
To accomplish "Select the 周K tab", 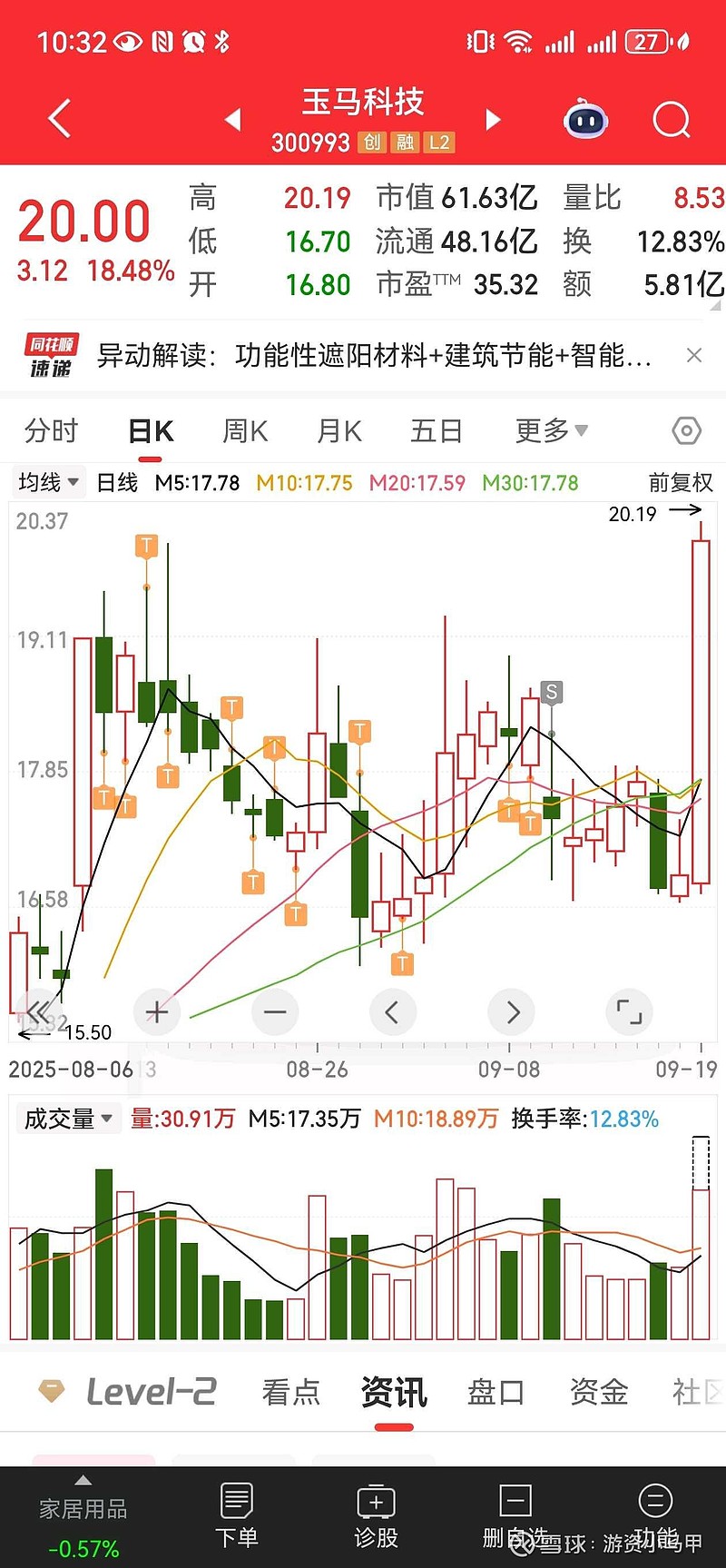I will click(x=245, y=430).
